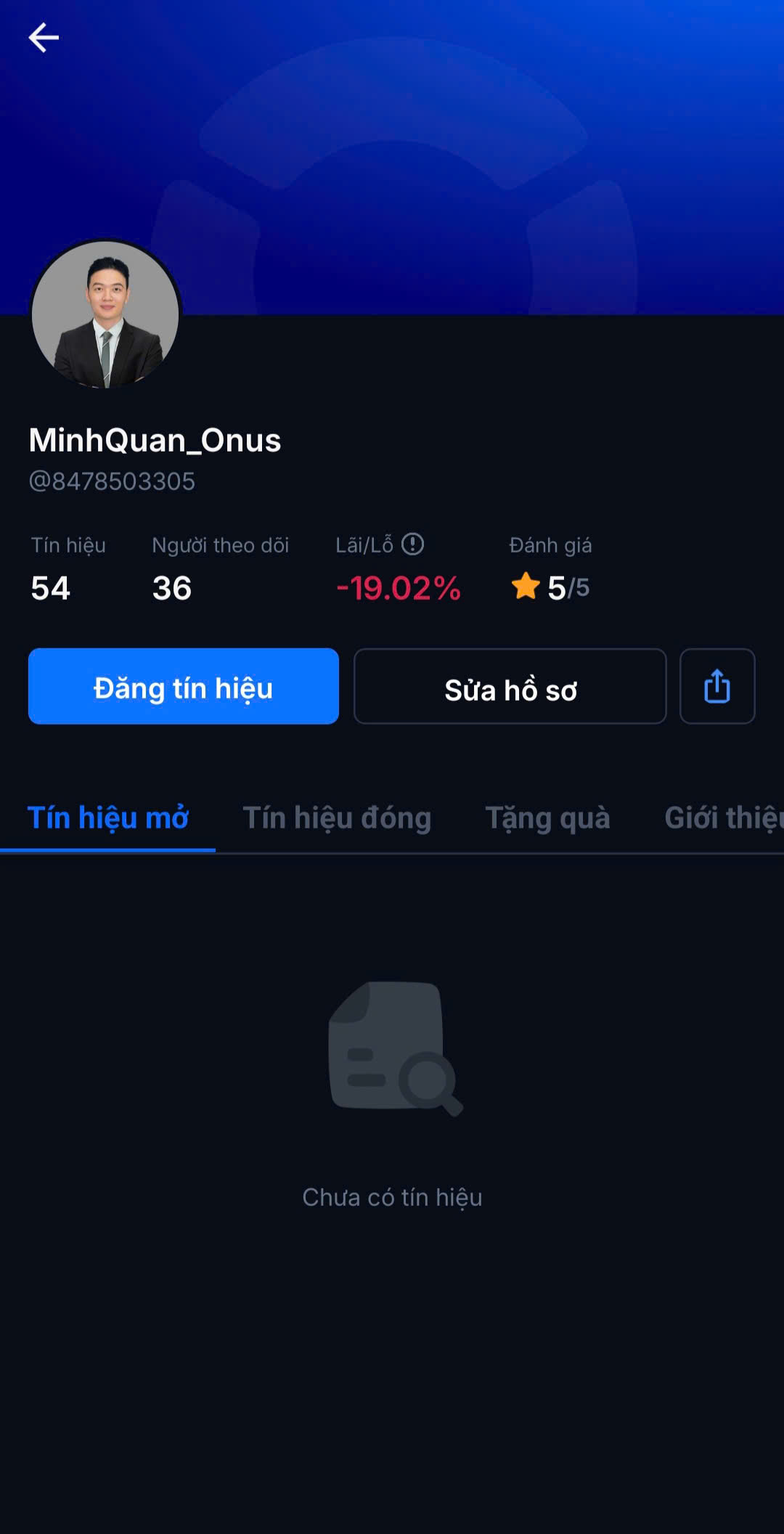Image resolution: width=784 pixels, height=1534 pixels.
Task: Open Sửa hồ sơ to edit profile
Action: click(510, 686)
